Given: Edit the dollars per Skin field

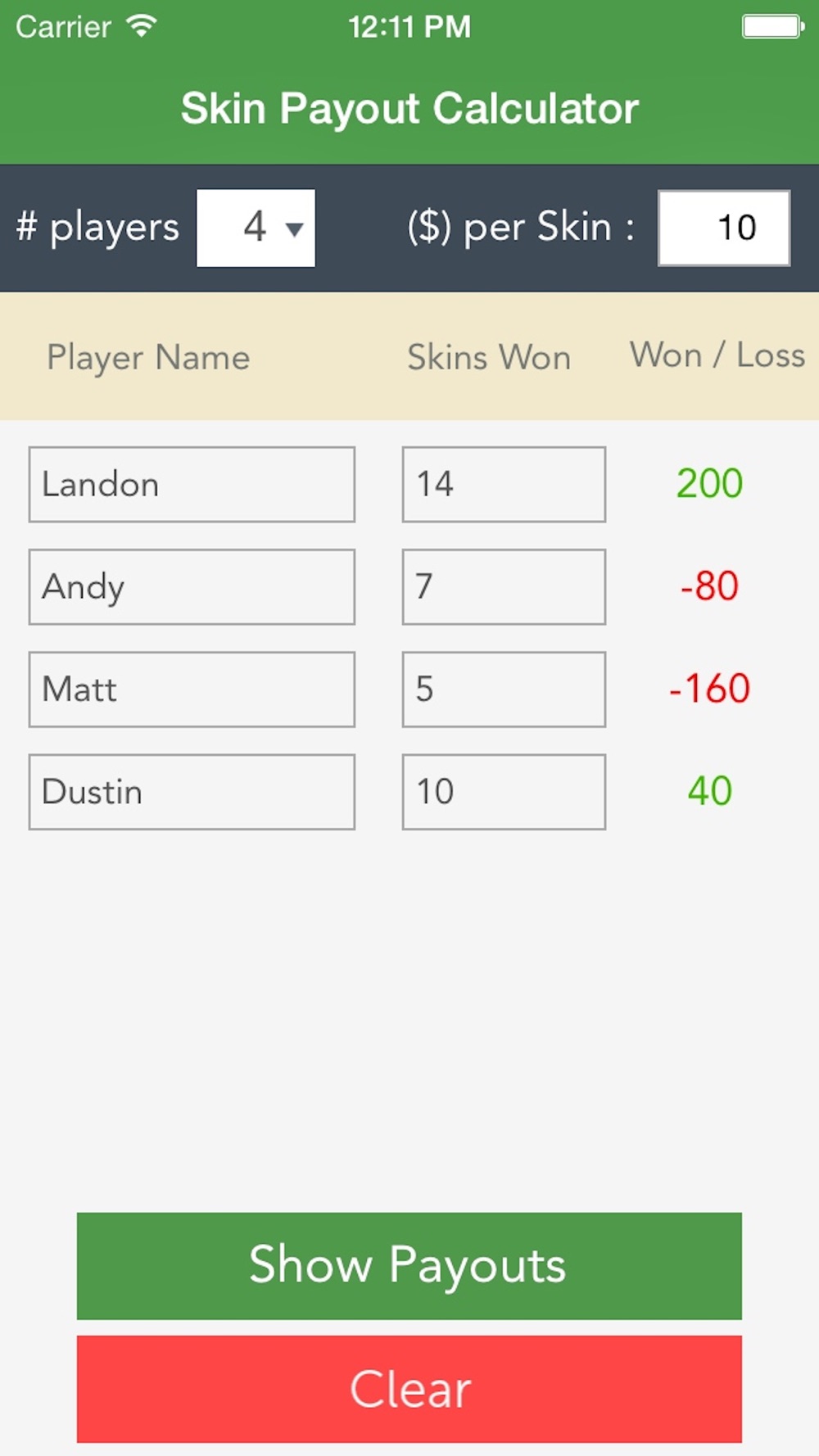Looking at the screenshot, I should tap(724, 228).
